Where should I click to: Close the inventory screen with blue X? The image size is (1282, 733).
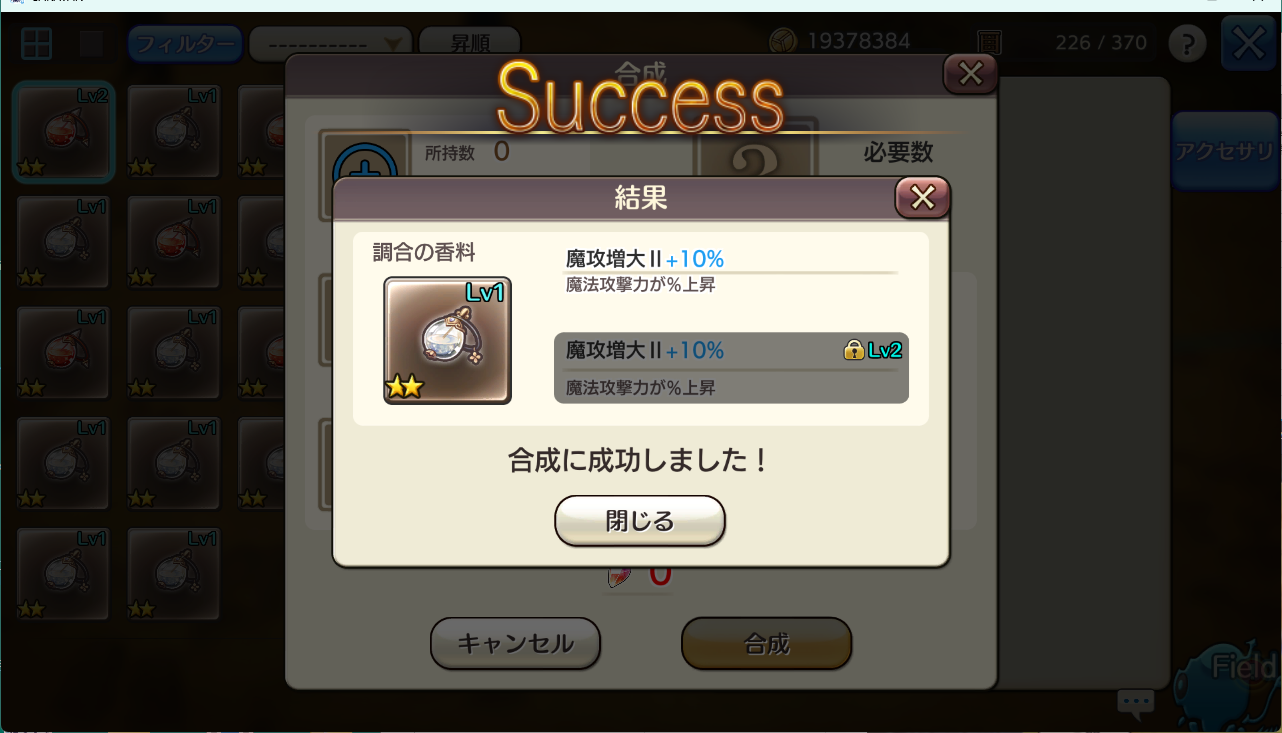click(1249, 42)
